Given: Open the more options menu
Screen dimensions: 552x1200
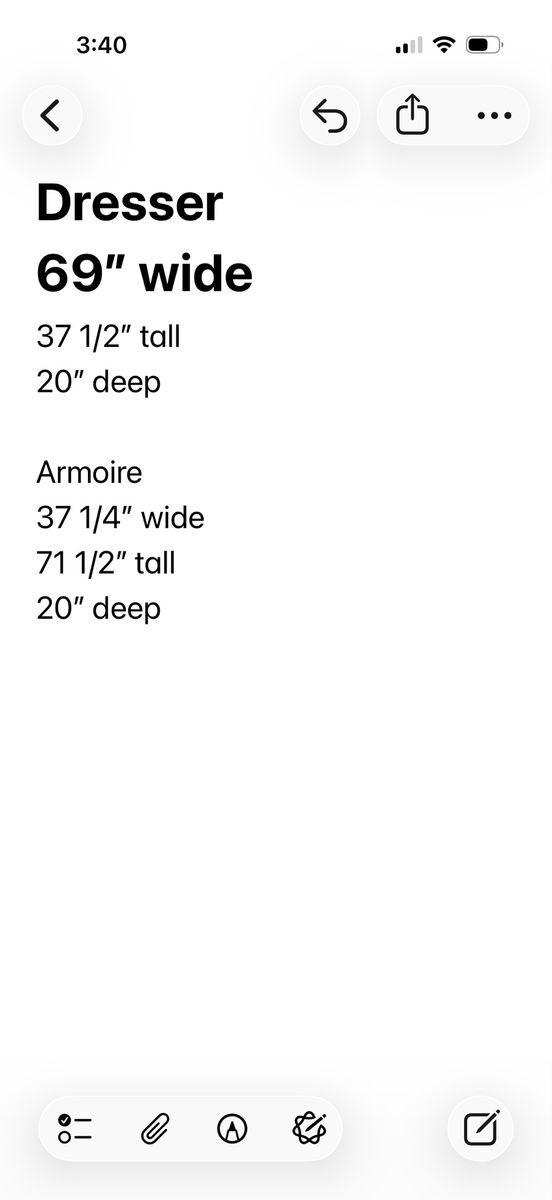Looking at the screenshot, I should (x=494, y=116).
